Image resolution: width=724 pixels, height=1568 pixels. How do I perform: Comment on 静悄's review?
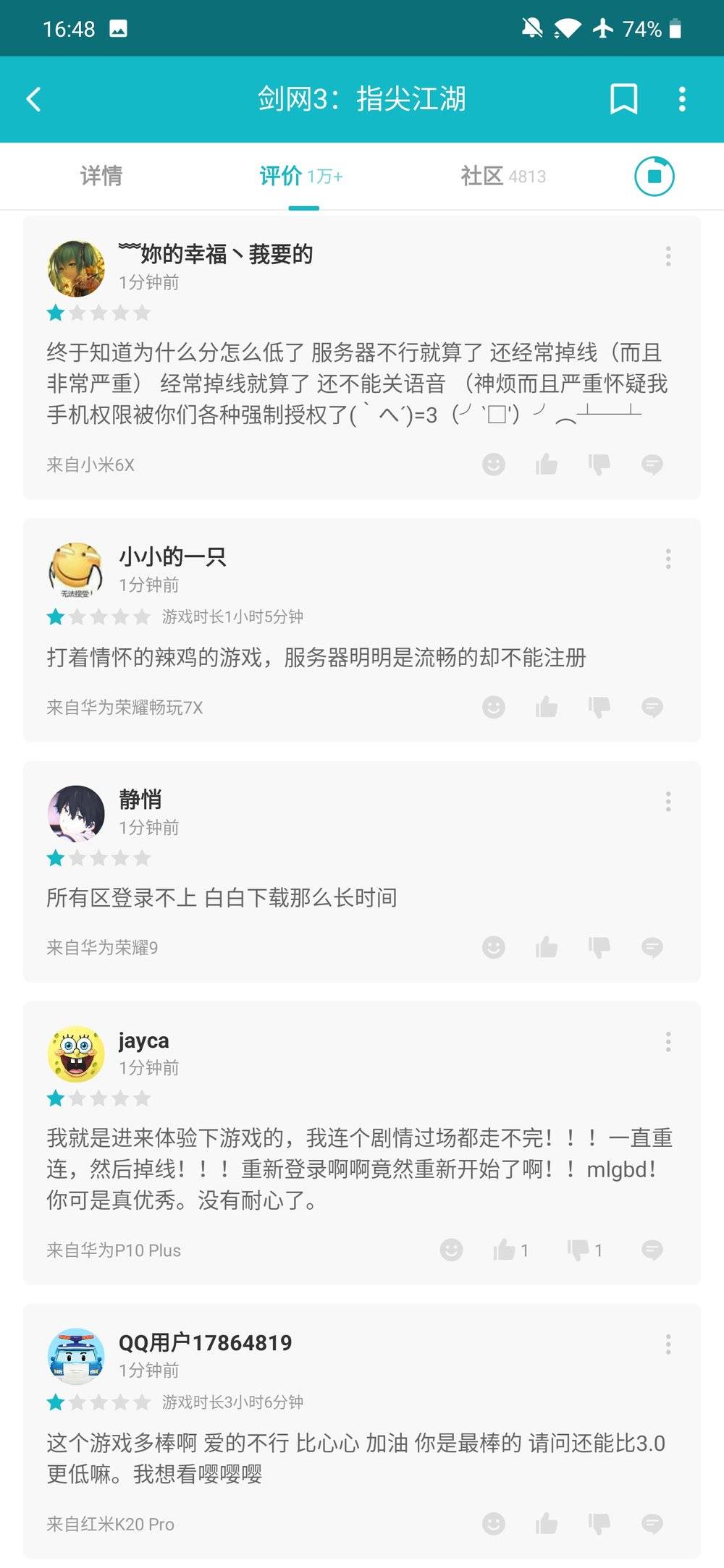pyautogui.click(x=652, y=946)
